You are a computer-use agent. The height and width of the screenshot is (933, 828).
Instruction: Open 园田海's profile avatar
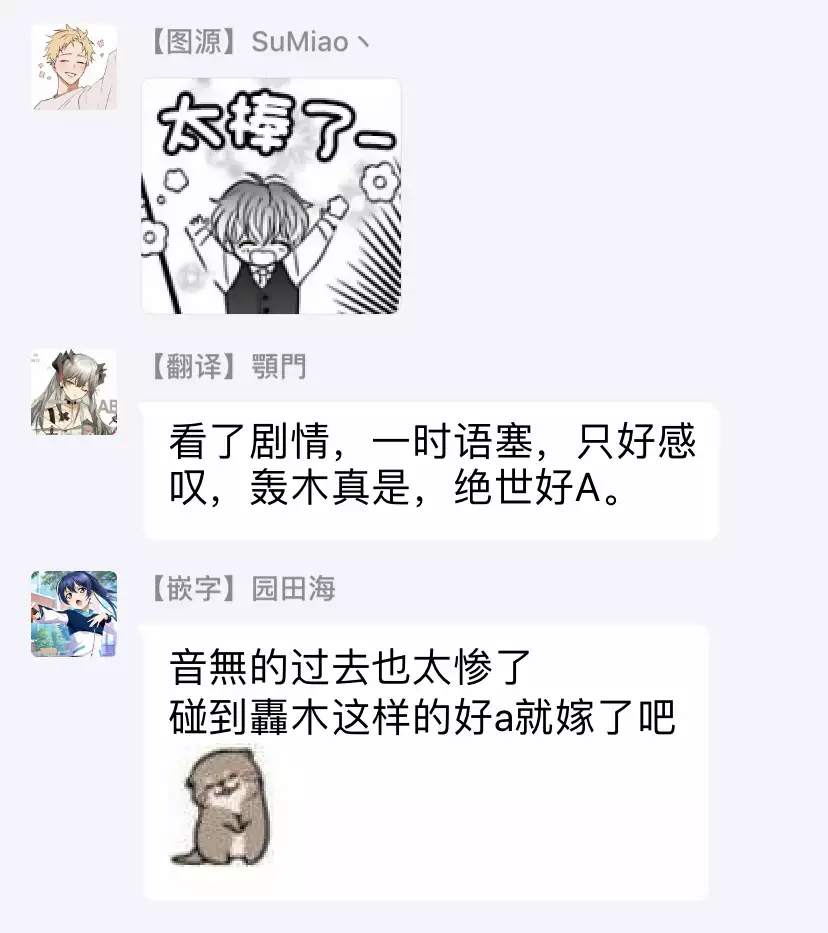[x=74, y=613]
